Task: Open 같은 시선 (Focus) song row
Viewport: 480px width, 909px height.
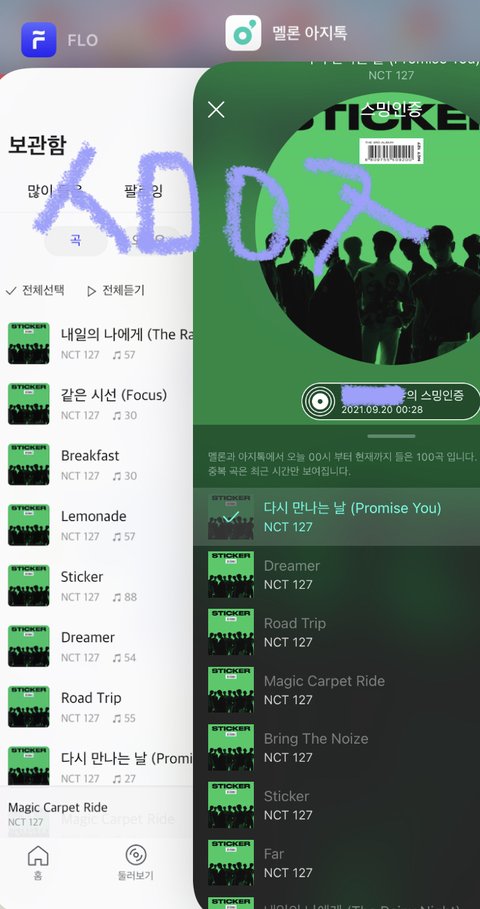Action: point(99,403)
